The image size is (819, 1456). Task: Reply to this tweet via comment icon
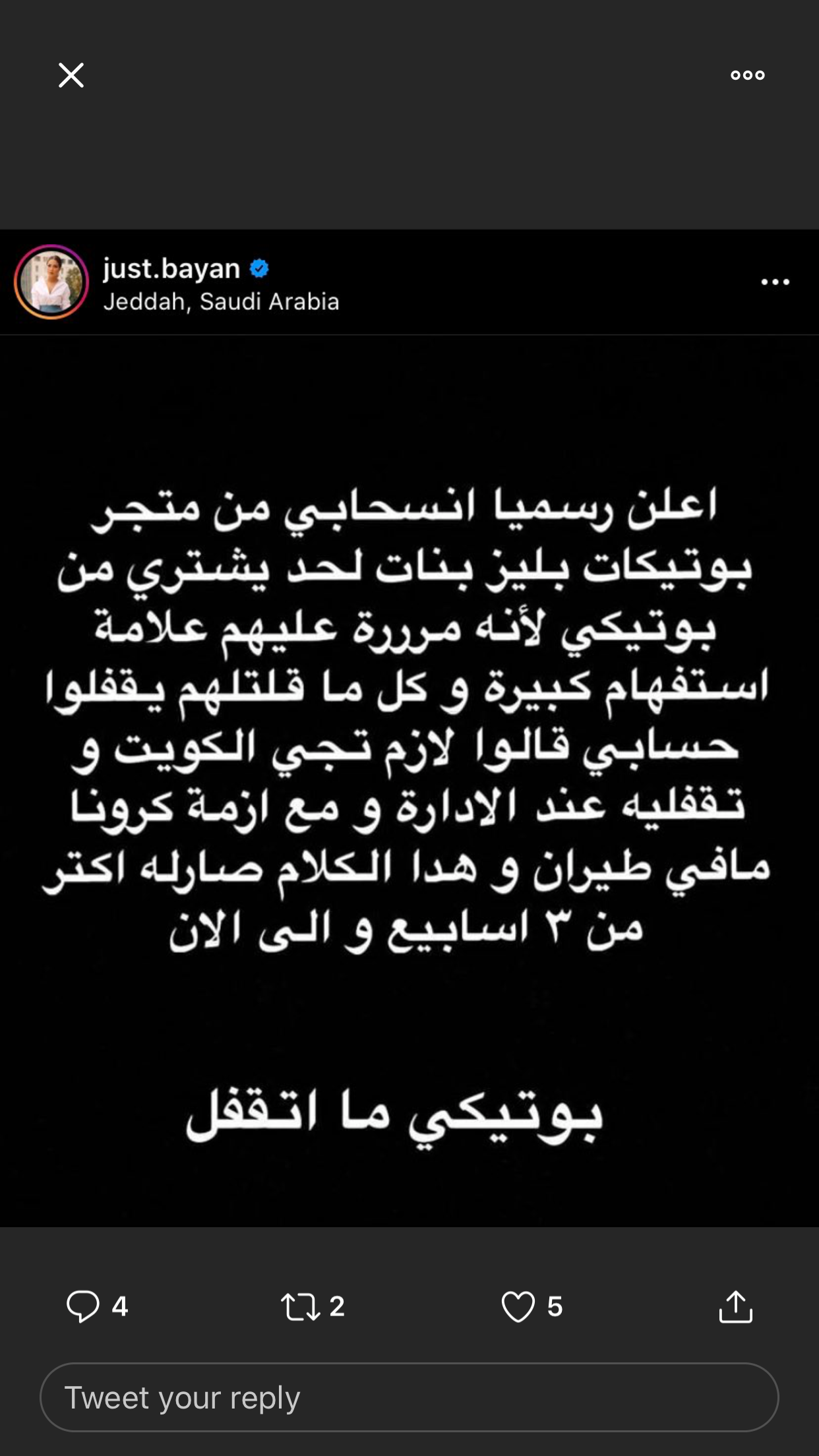[83, 1306]
